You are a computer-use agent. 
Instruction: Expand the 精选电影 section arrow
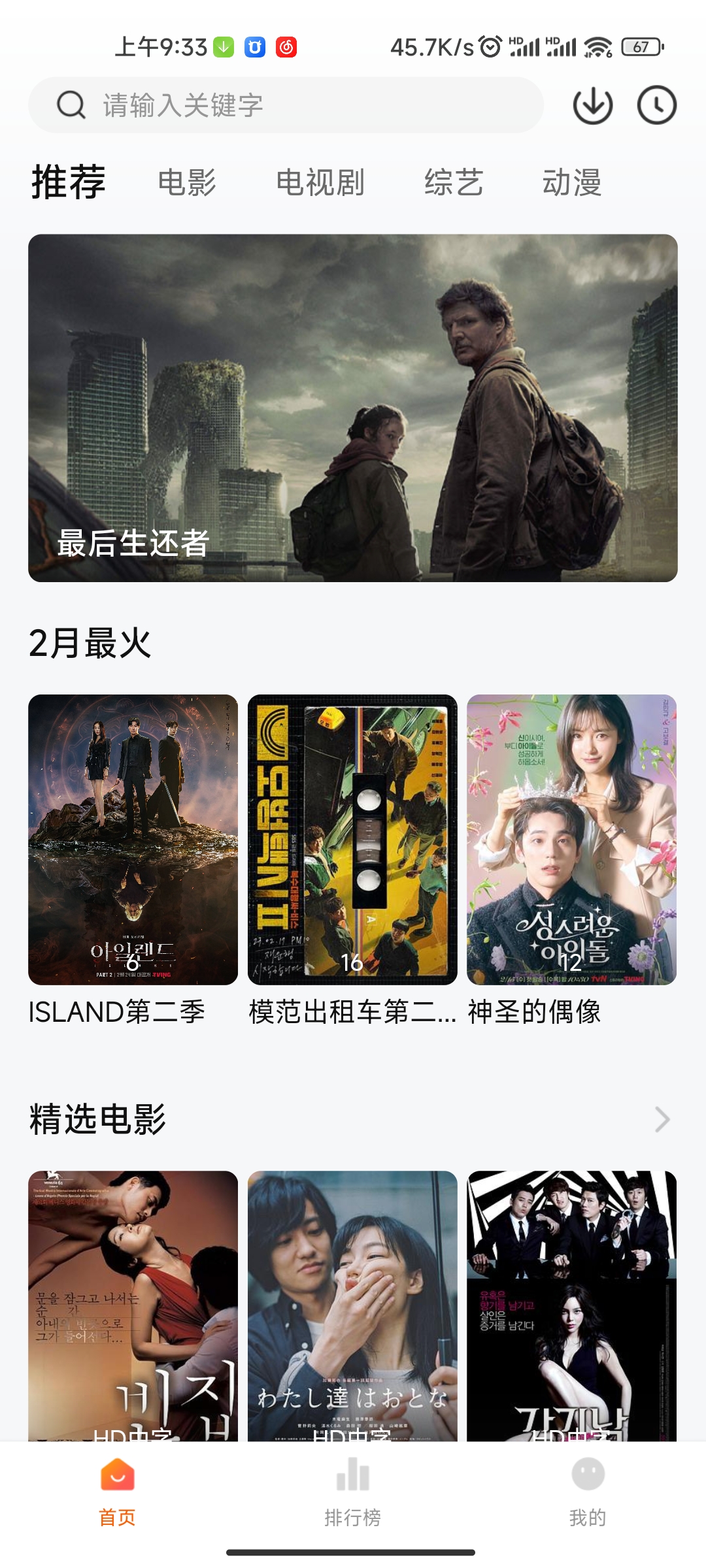pyautogui.click(x=662, y=1120)
